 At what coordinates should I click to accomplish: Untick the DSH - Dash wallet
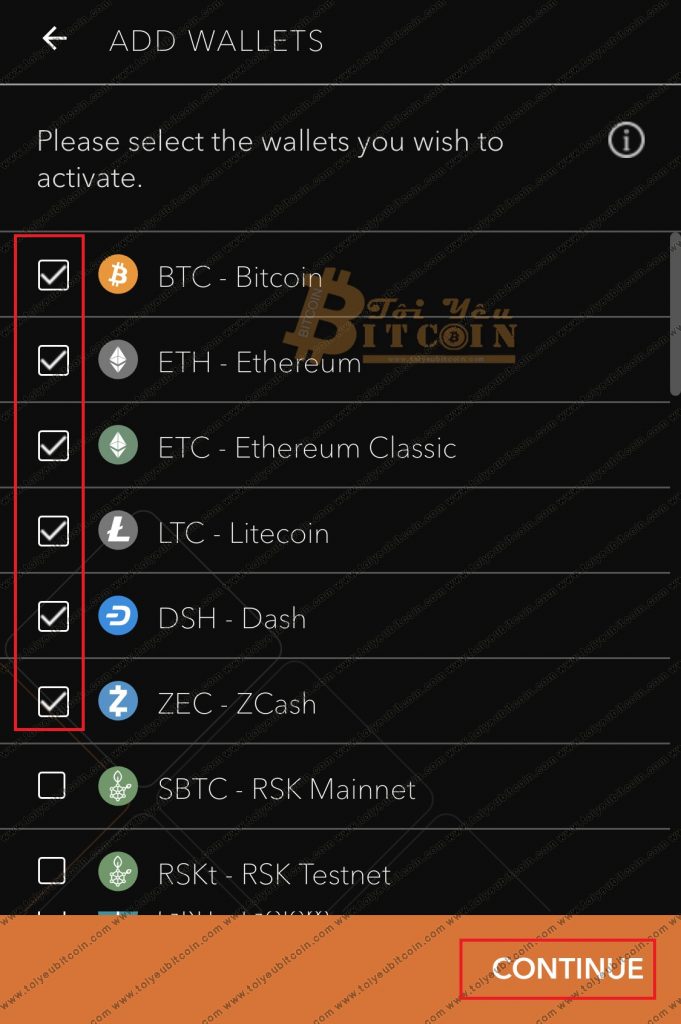(53, 617)
